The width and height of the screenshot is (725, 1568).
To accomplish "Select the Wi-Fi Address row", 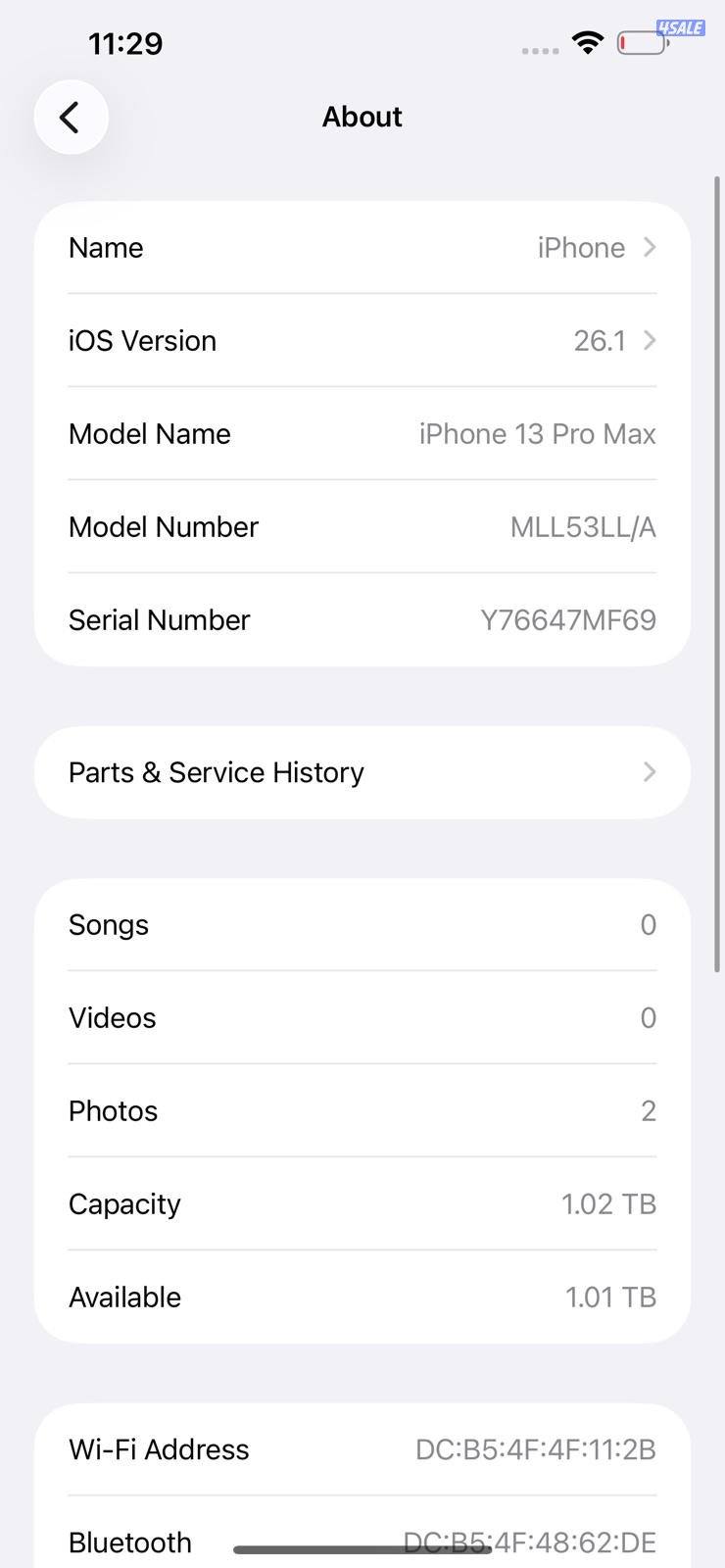I will pyautogui.click(x=362, y=1448).
